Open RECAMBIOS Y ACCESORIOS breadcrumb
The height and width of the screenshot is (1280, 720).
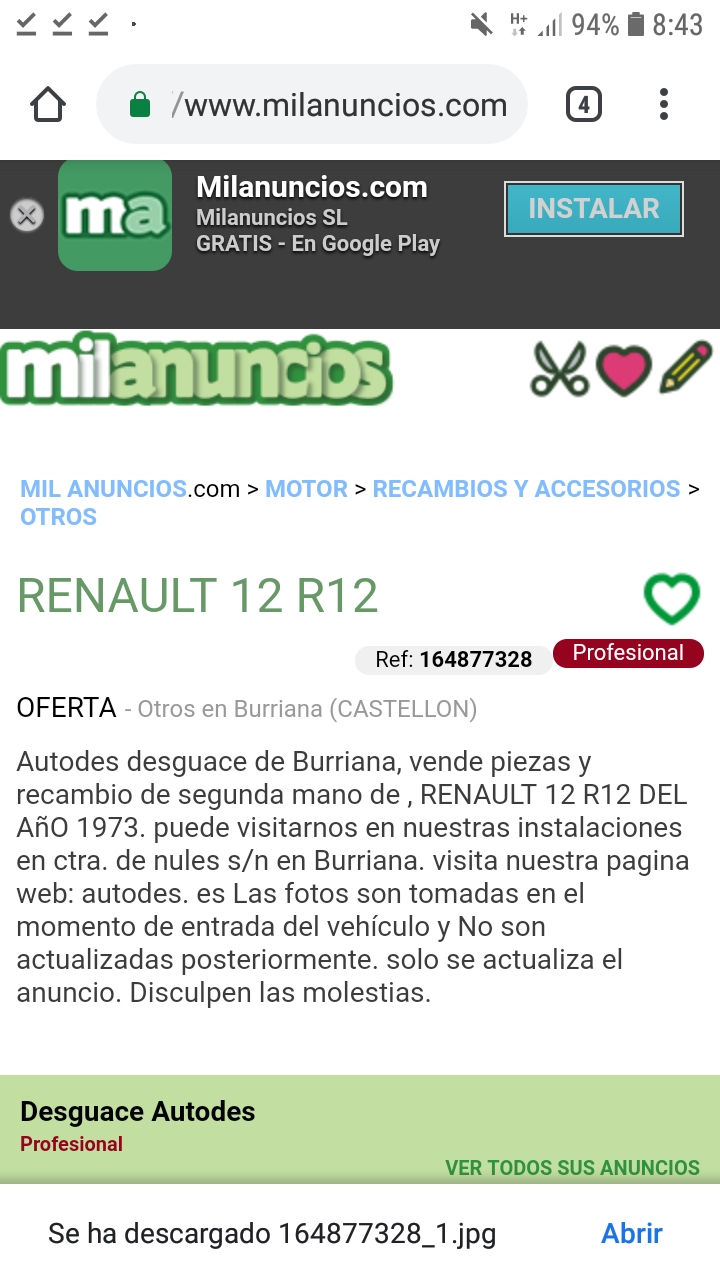[526, 489]
